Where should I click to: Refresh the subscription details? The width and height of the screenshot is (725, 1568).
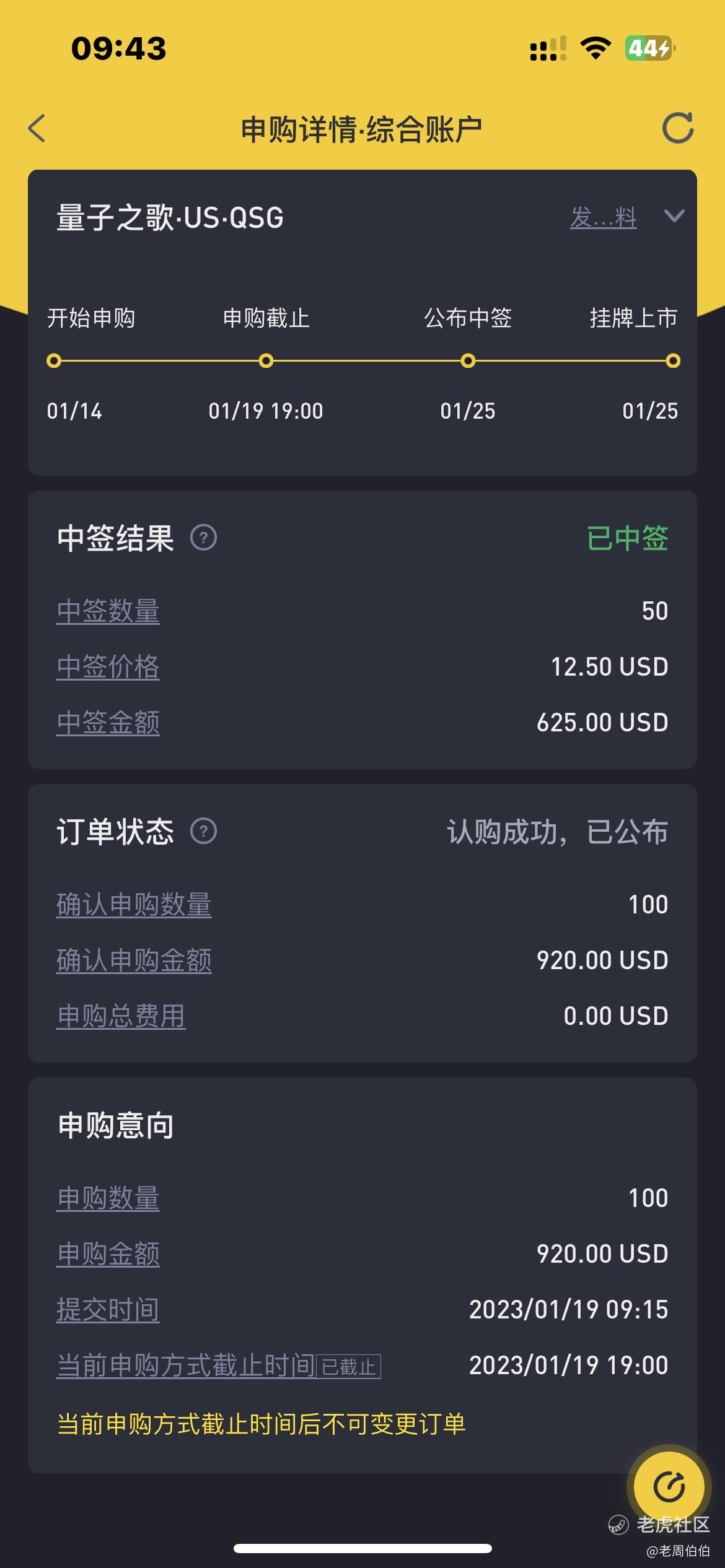(x=677, y=128)
